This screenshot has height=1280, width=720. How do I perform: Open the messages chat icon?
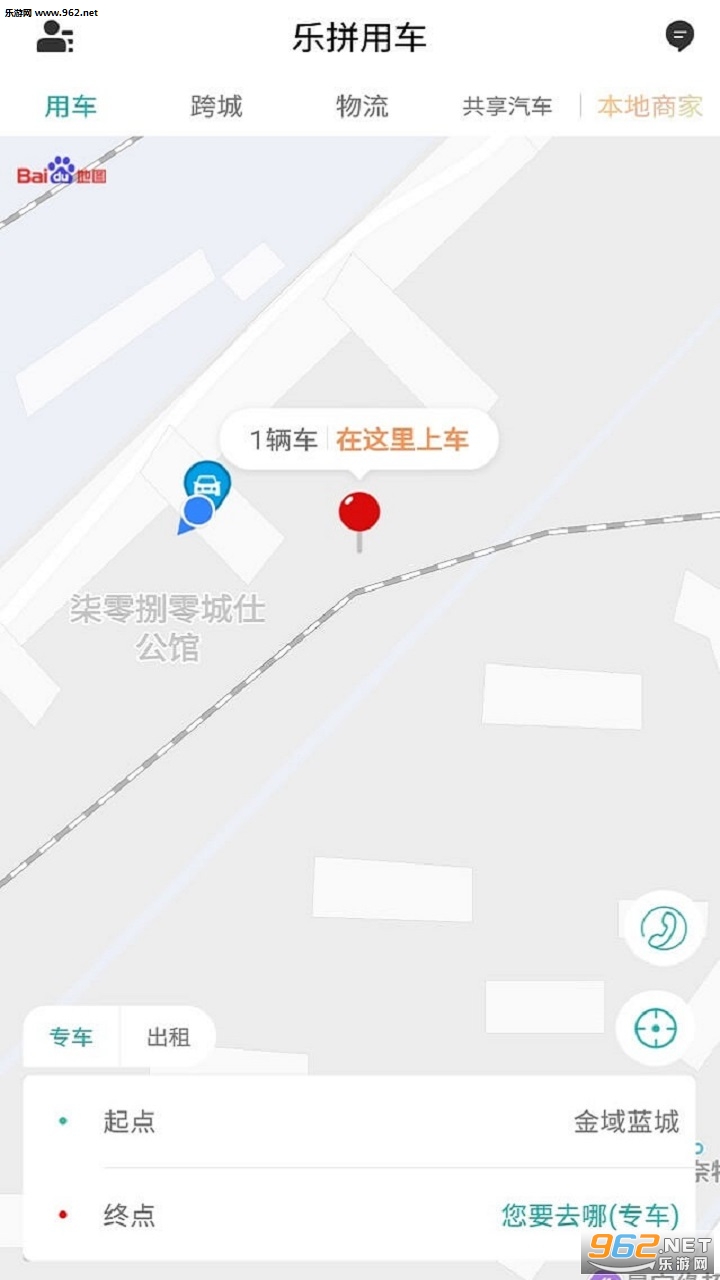click(680, 37)
